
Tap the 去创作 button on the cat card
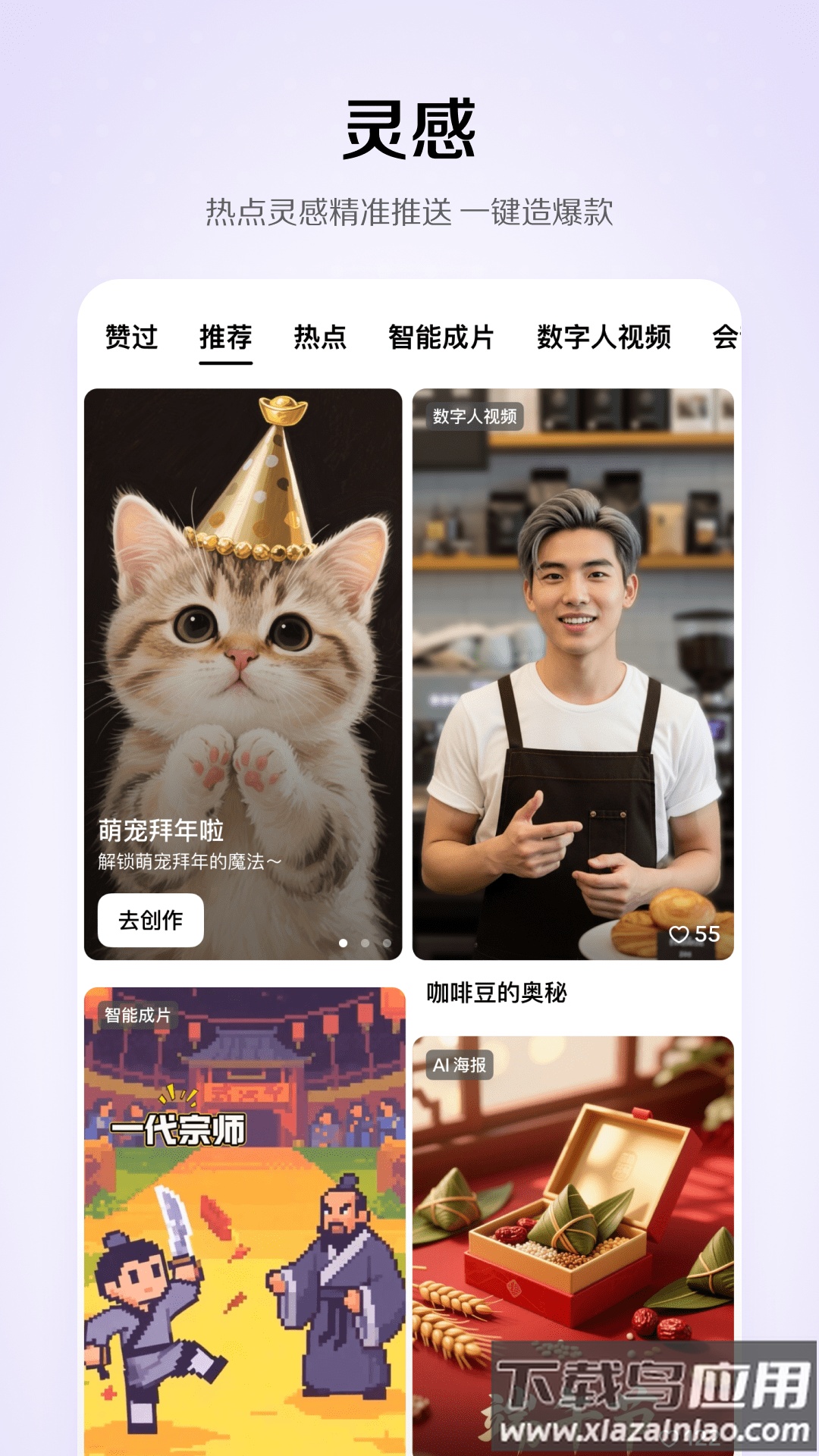coord(149,919)
